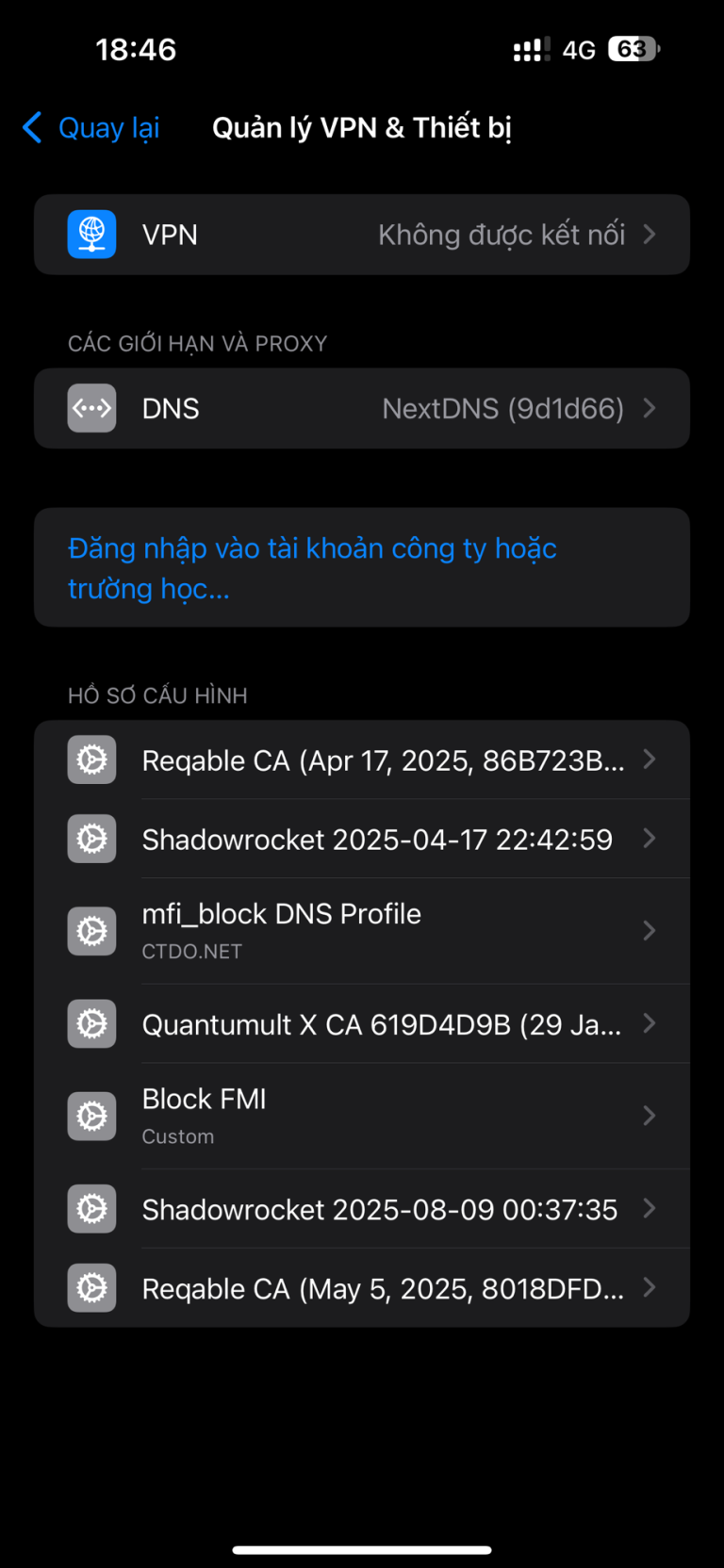The image size is (724, 1568).
Task: Open the mfi_block DNS Profile from CTDO.NET
Action: coord(362,930)
